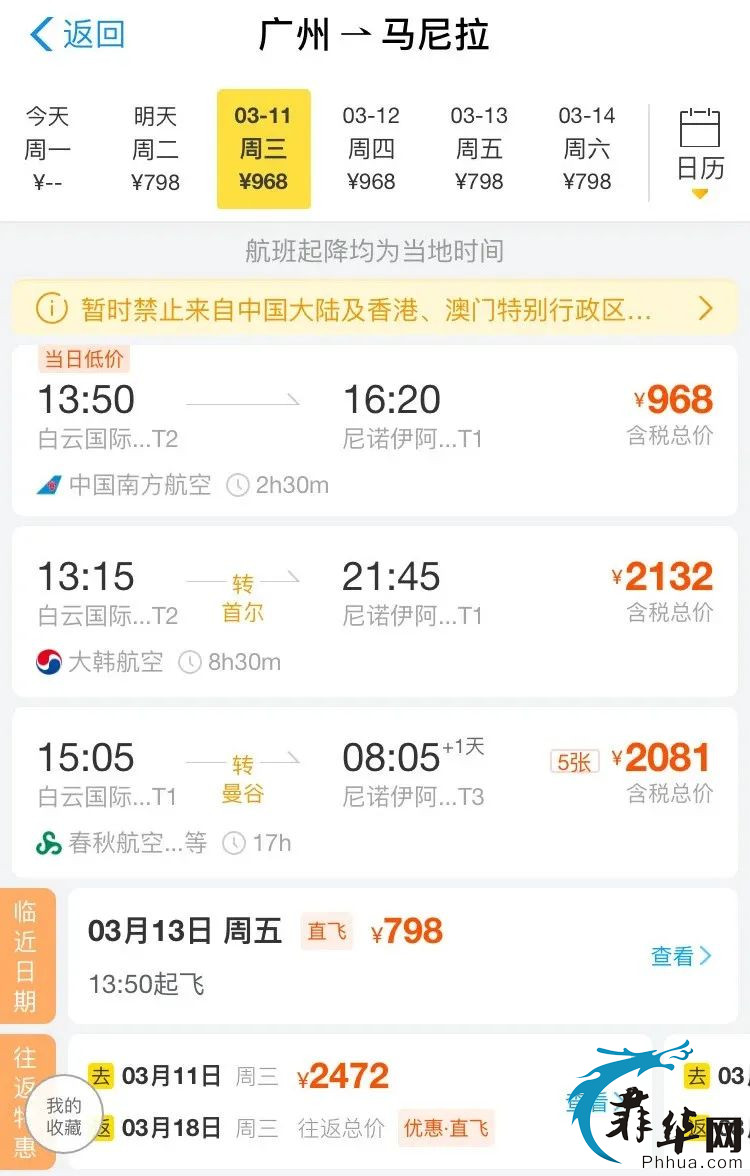Select 明天 周二 ¥798 date tab
The width and height of the screenshot is (750, 1176).
coord(155,149)
